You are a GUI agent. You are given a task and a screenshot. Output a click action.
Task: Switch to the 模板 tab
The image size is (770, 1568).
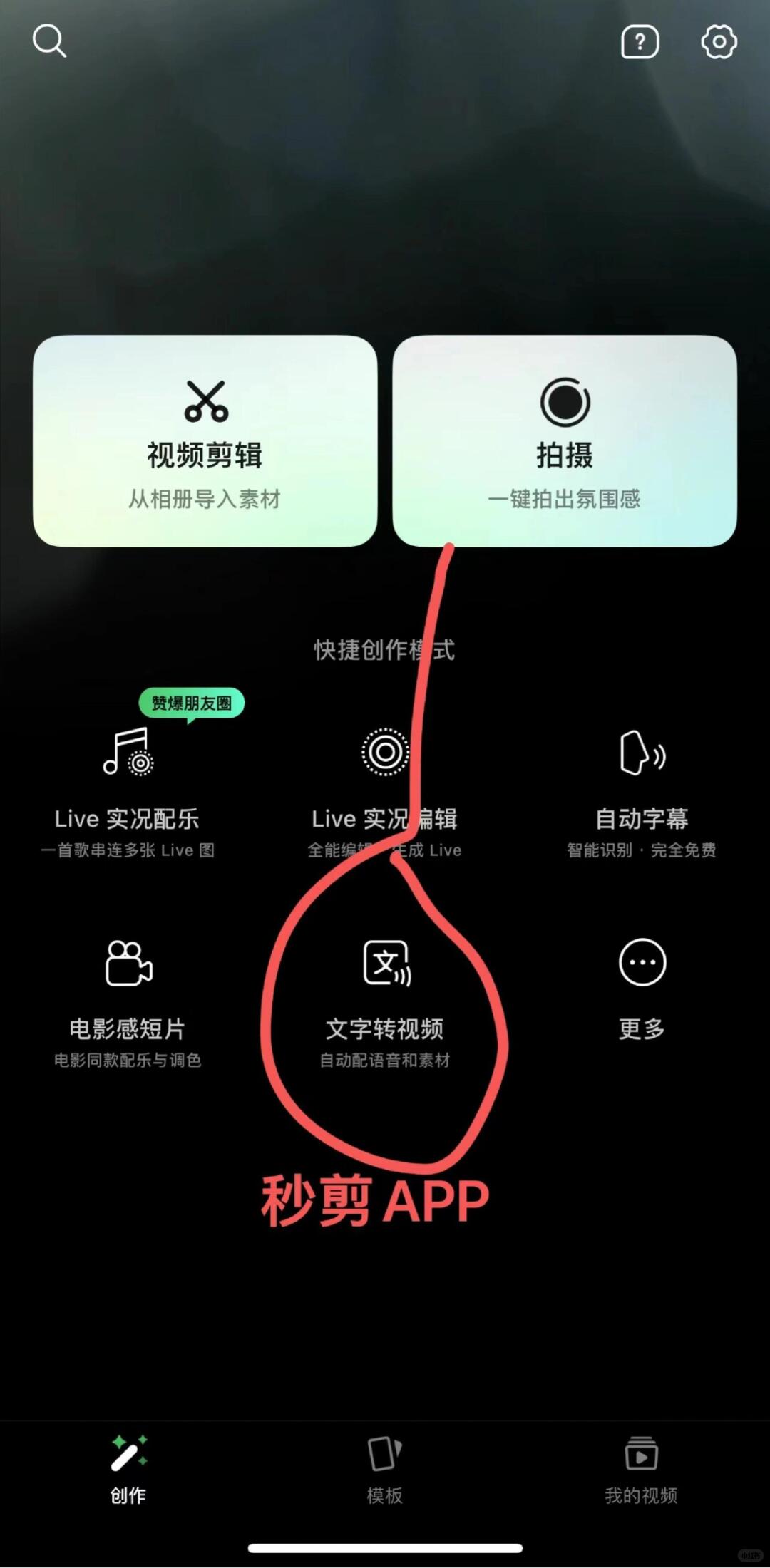385,1470
